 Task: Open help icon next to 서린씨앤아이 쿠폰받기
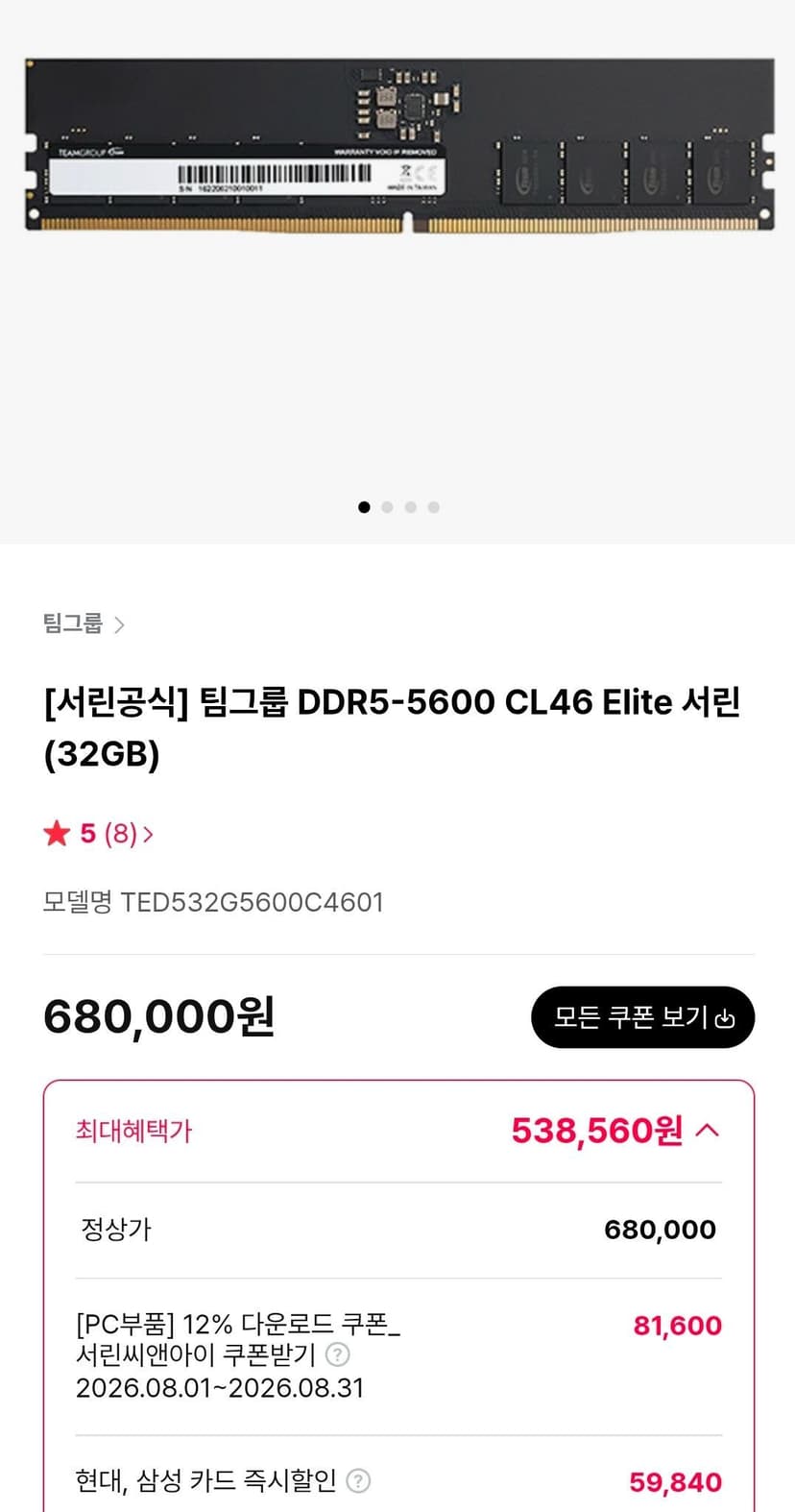(337, 1355)
